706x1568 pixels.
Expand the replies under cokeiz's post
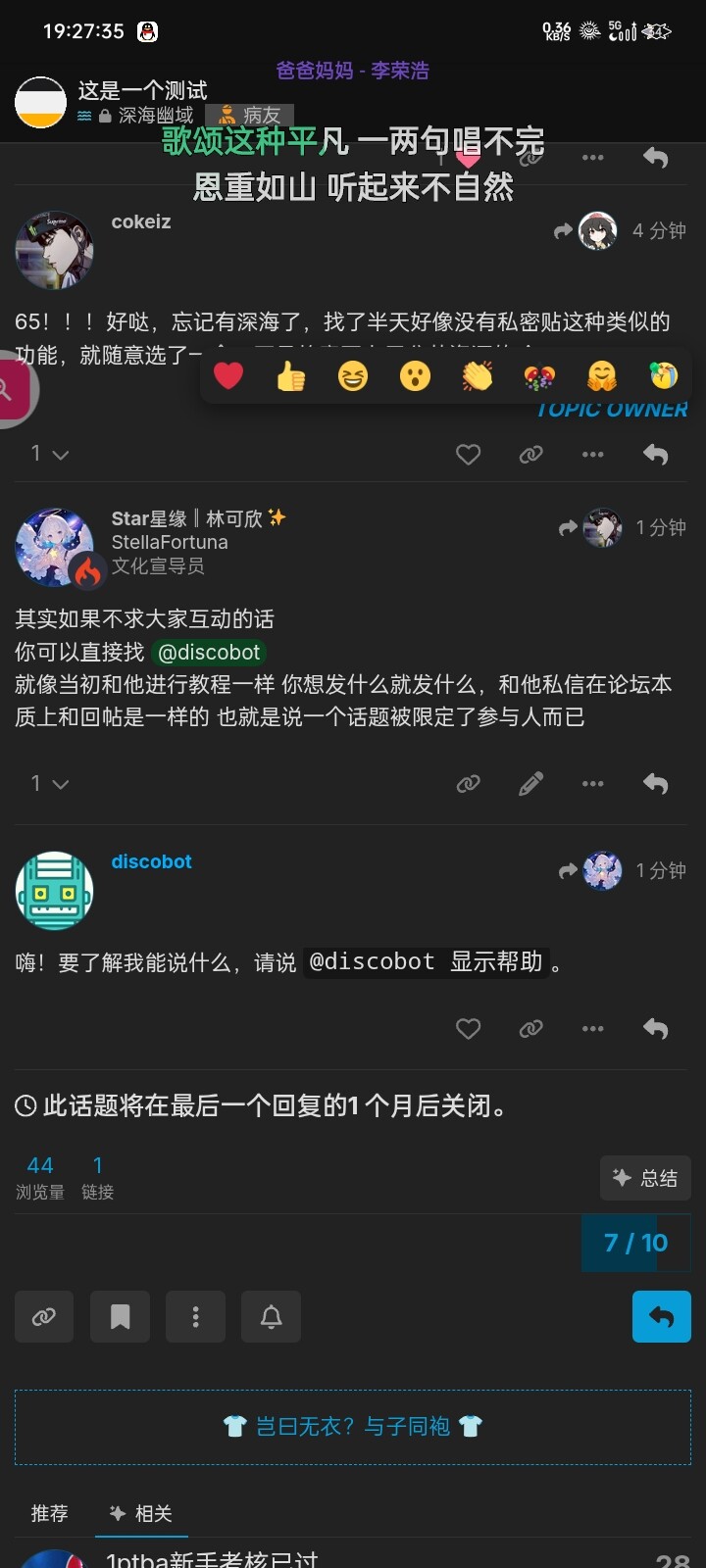[49, 454]
